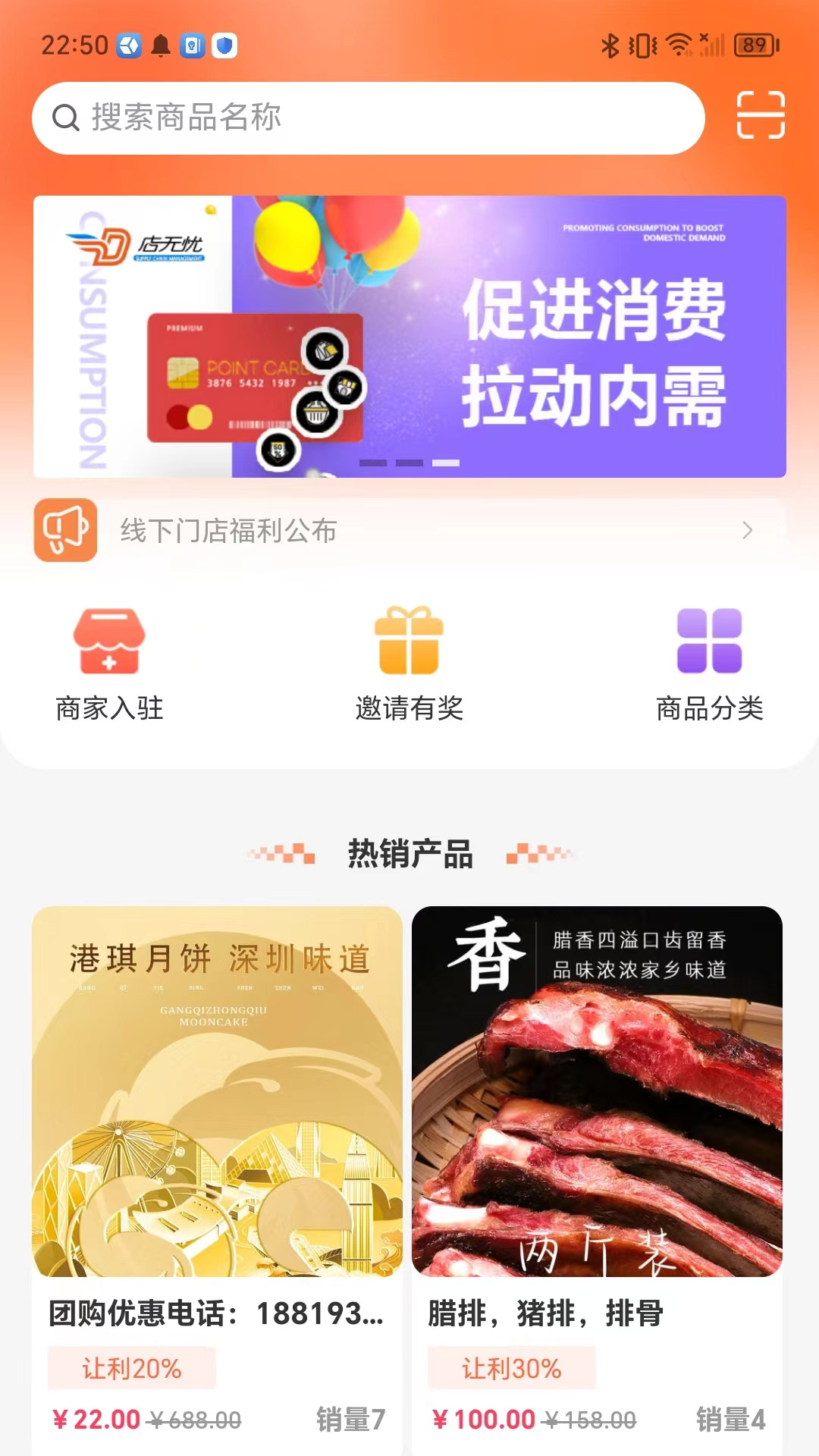819x1456 pixels.
Task: Click the megaphone announcement icon
Action: (64, 531)
